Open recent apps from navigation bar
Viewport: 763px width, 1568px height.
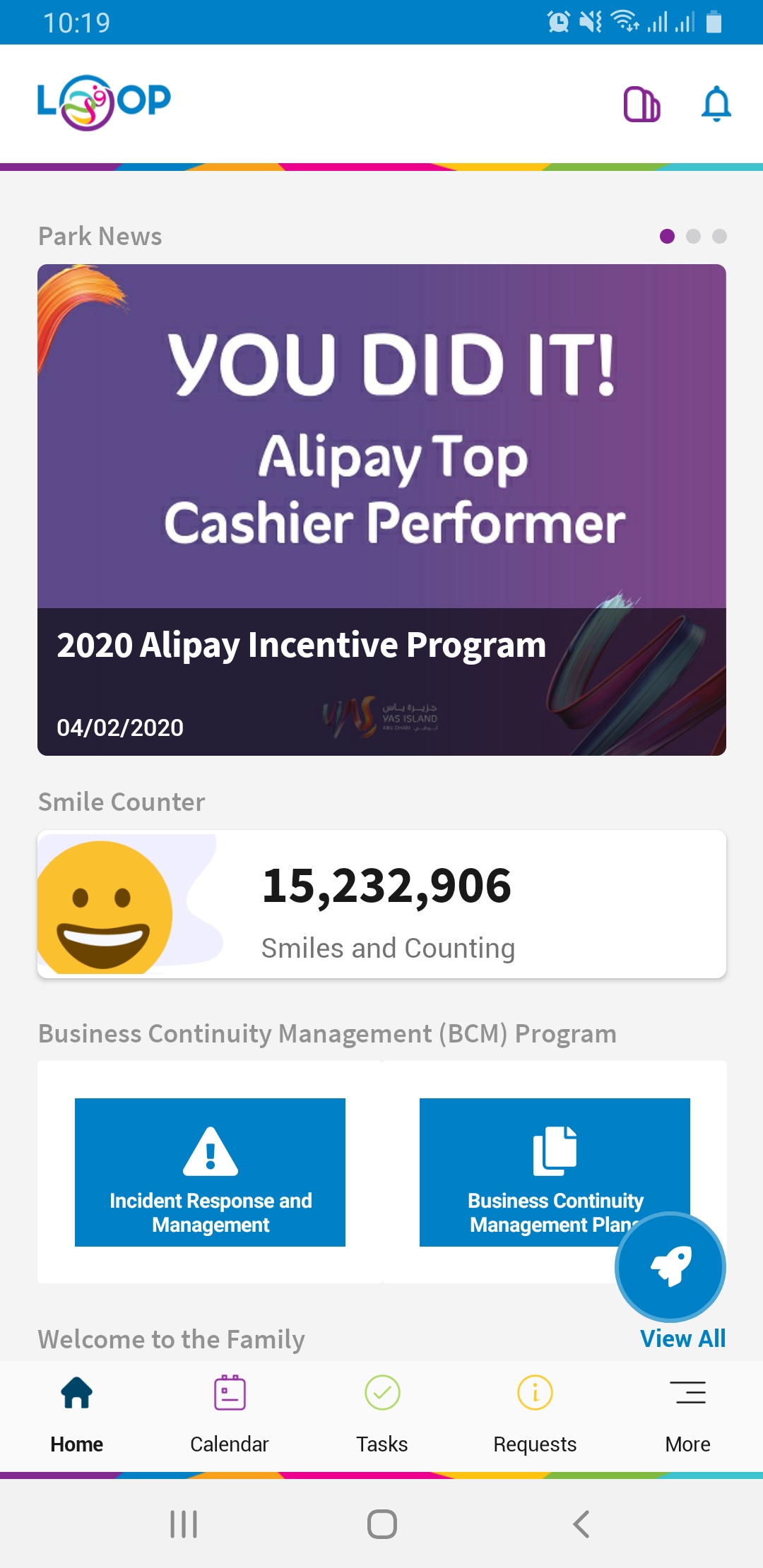(184, 1524)
